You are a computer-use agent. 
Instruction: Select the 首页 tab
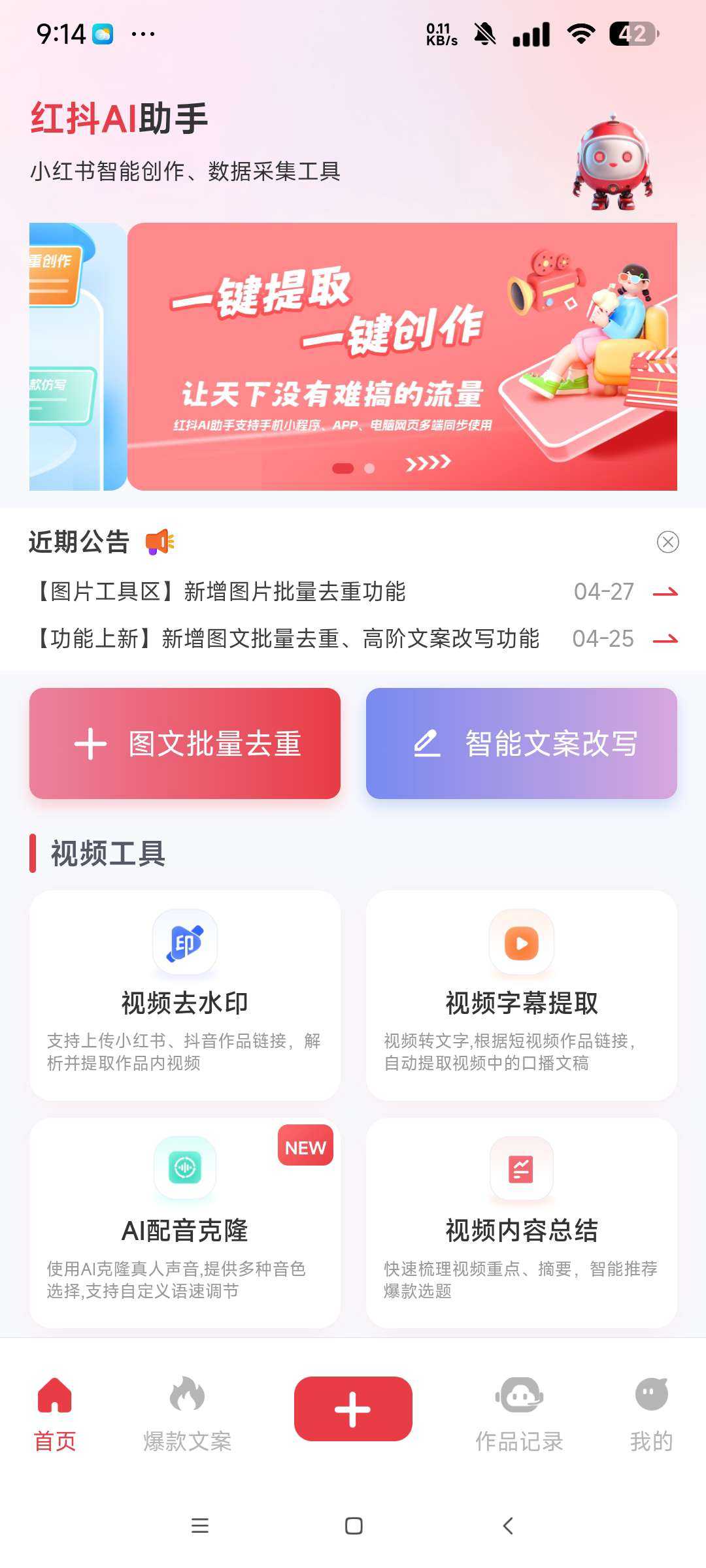55,1413
